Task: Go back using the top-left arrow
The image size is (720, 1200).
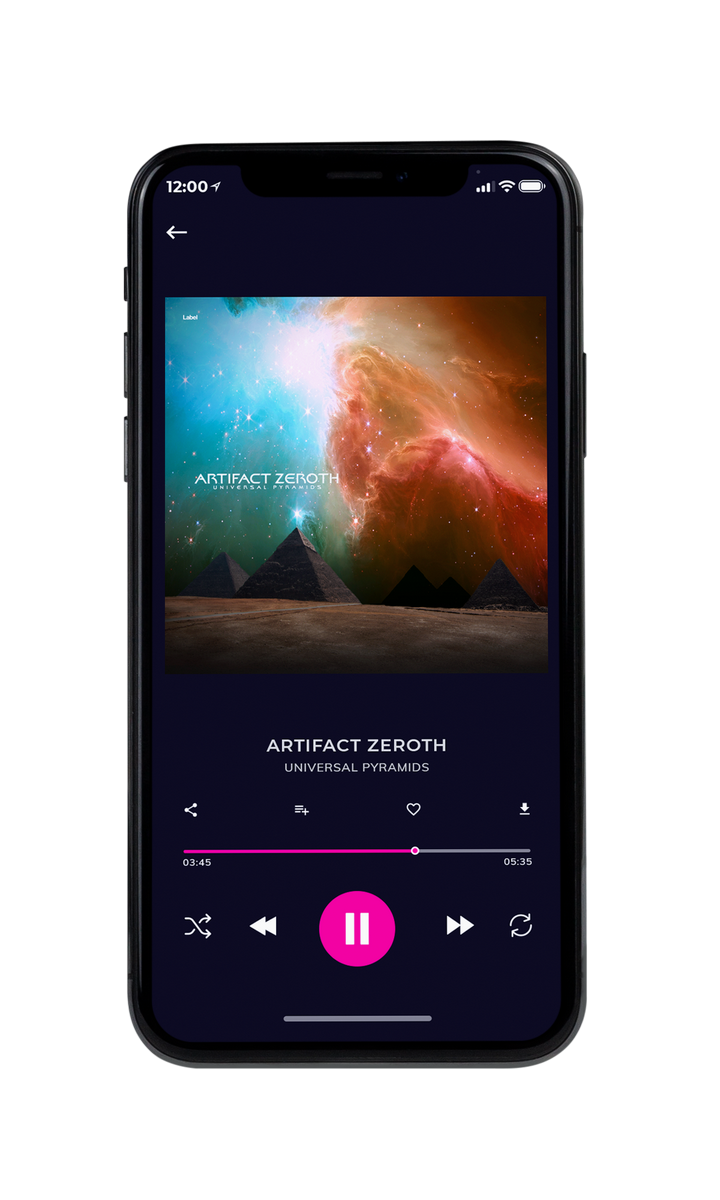Action: [x=177, y=232]
